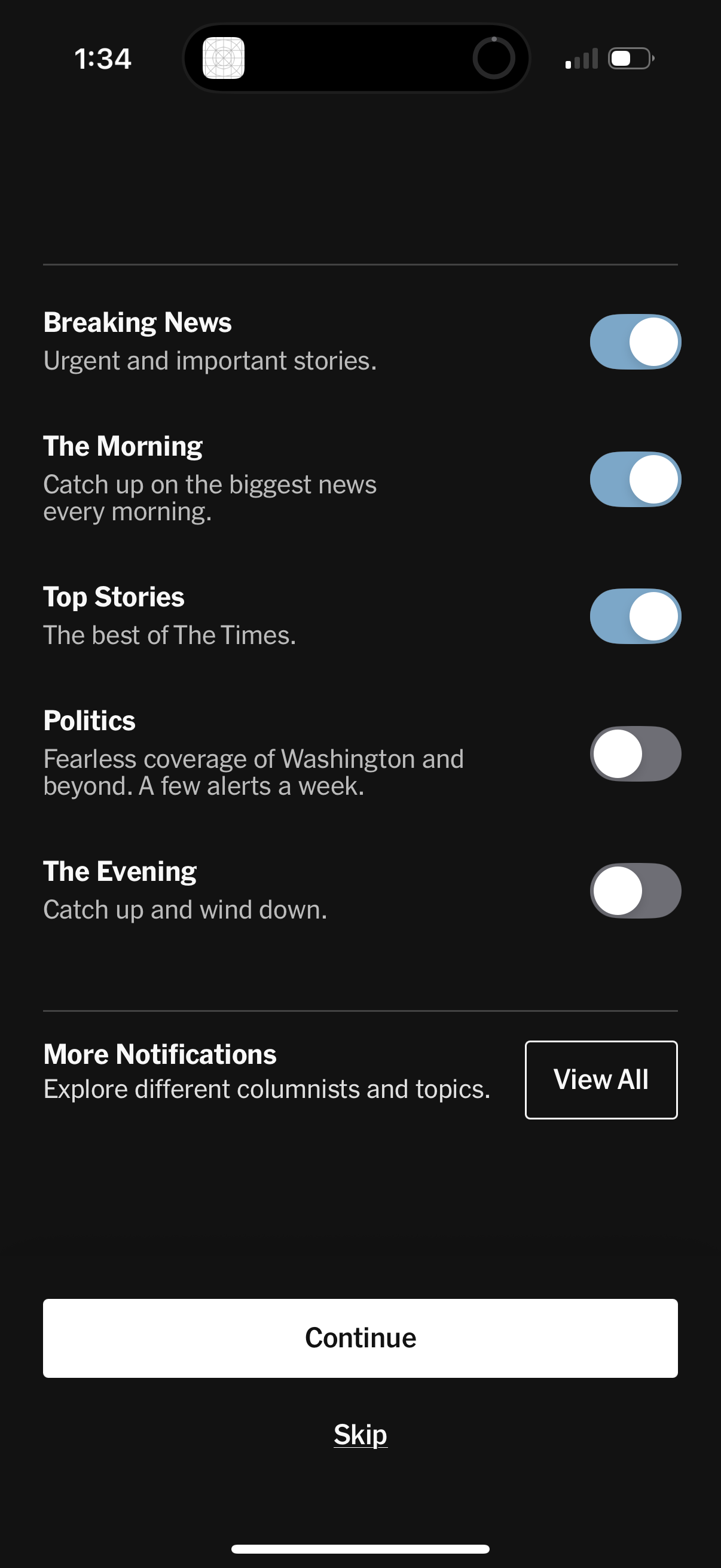Viewport: 721px width, 1568px height.
Task: Tap the battery status icon
Action: tap(628, 58)
